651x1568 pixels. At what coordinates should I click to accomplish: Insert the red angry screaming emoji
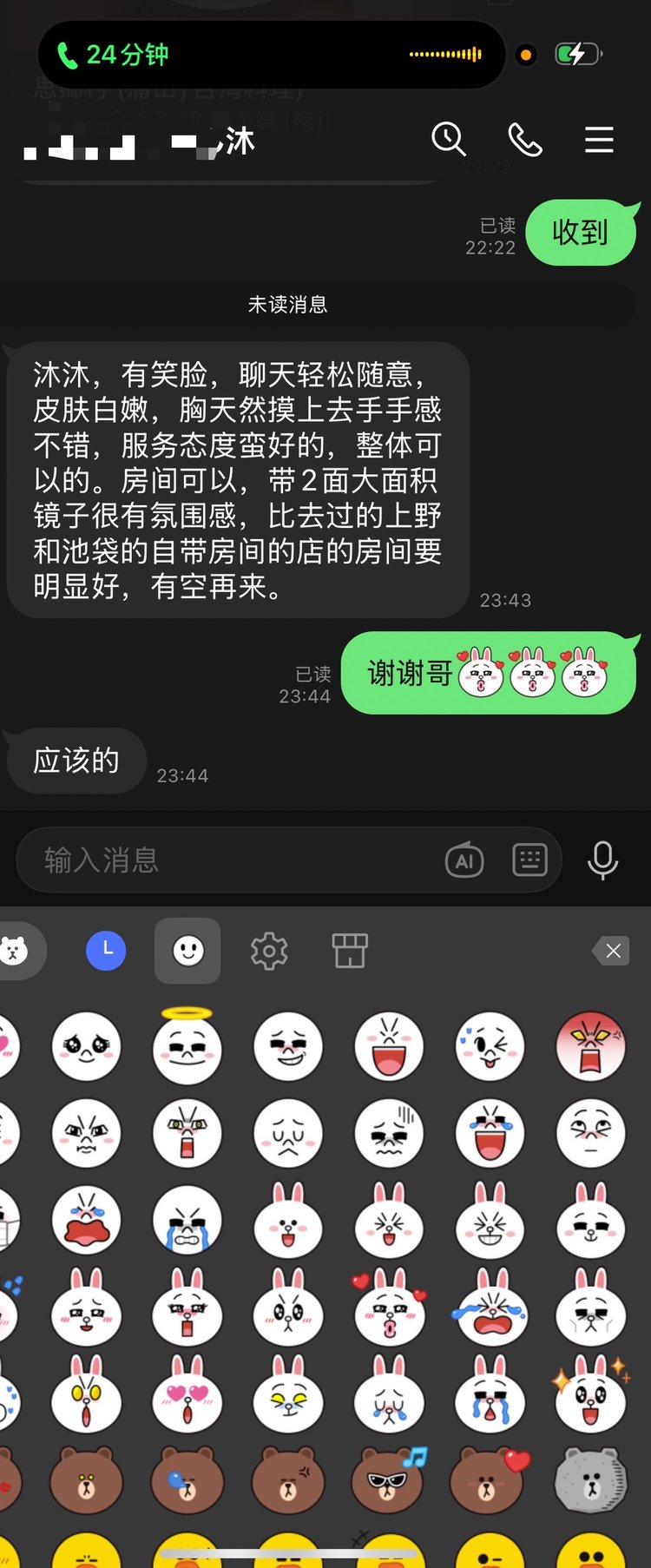tap(590, 1045)
